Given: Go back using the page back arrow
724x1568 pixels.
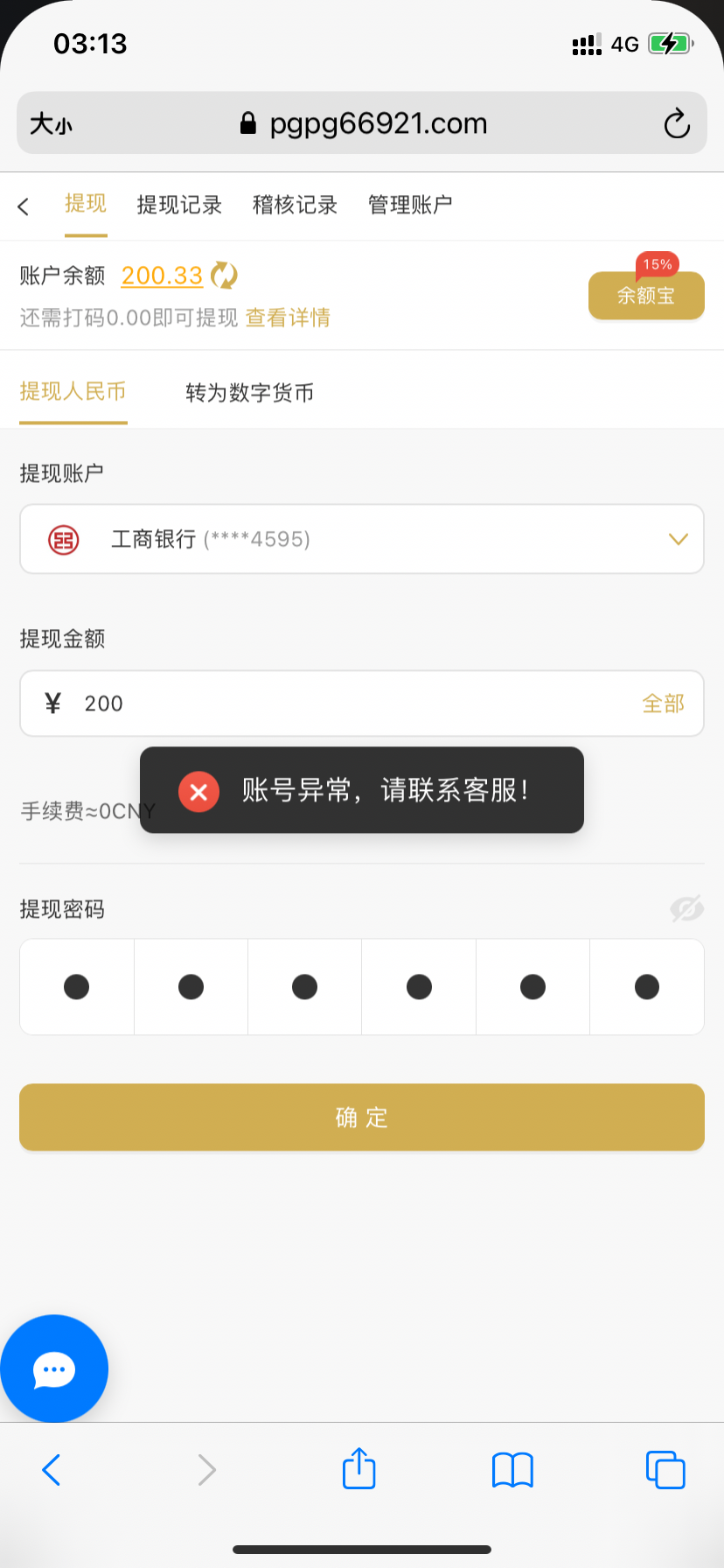Looking at the screenshot, I should point(24,206).
